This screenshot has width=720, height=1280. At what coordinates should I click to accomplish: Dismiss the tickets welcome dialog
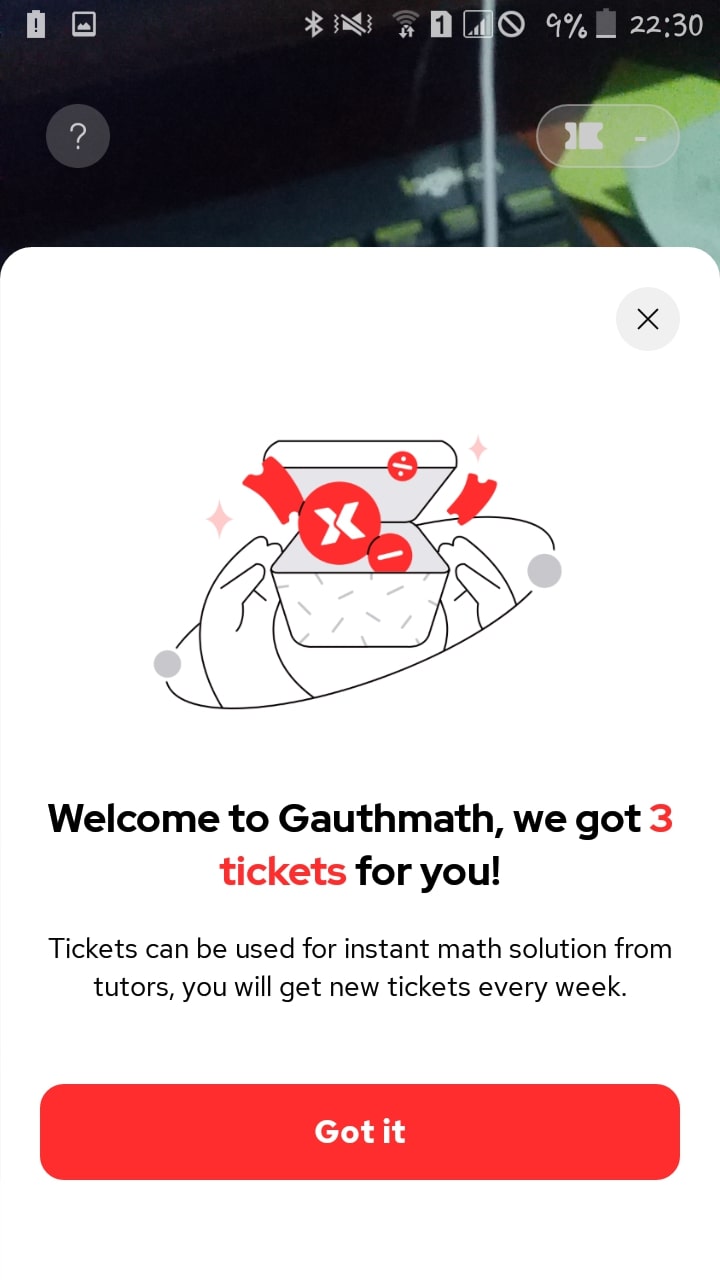point(648,319)
